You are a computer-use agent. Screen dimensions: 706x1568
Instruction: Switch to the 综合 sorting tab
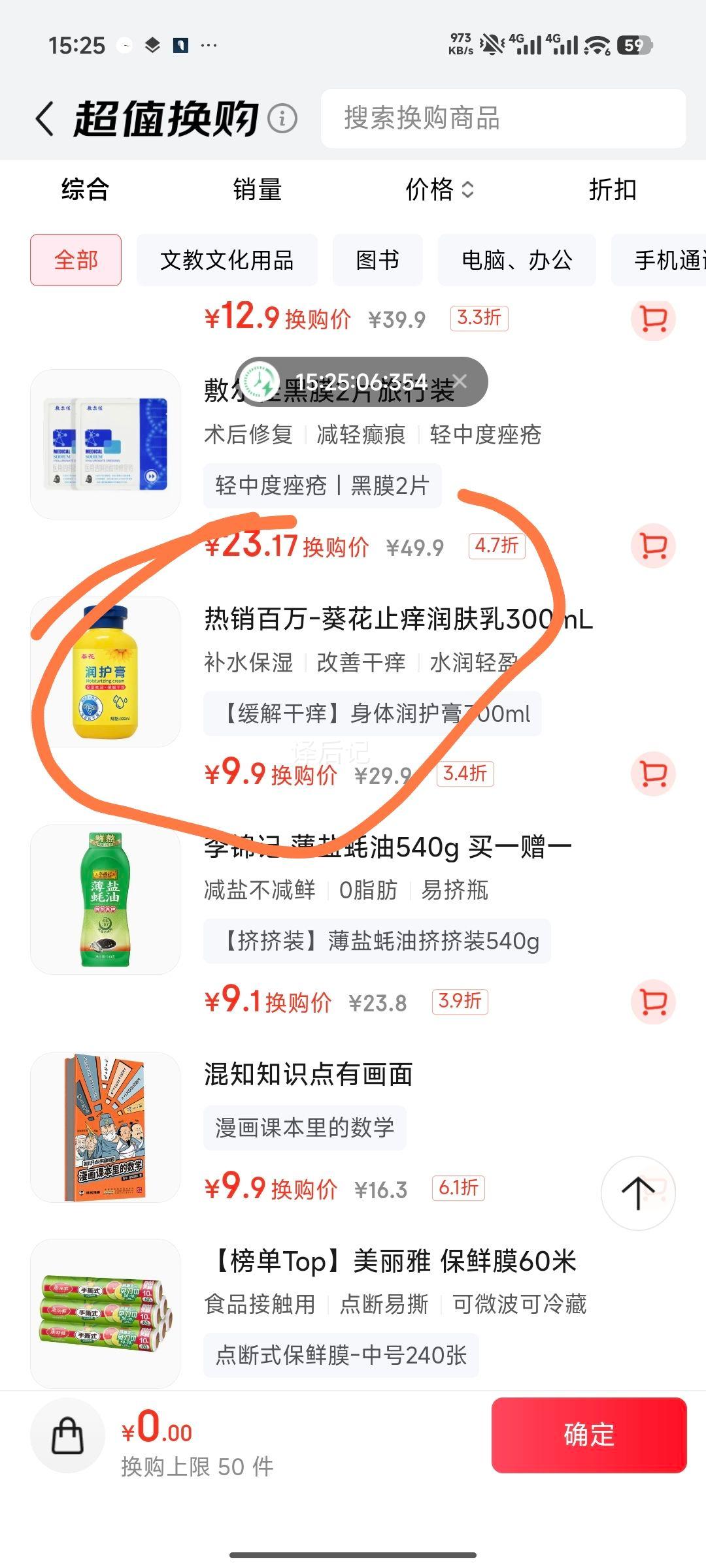click(85, 190)
